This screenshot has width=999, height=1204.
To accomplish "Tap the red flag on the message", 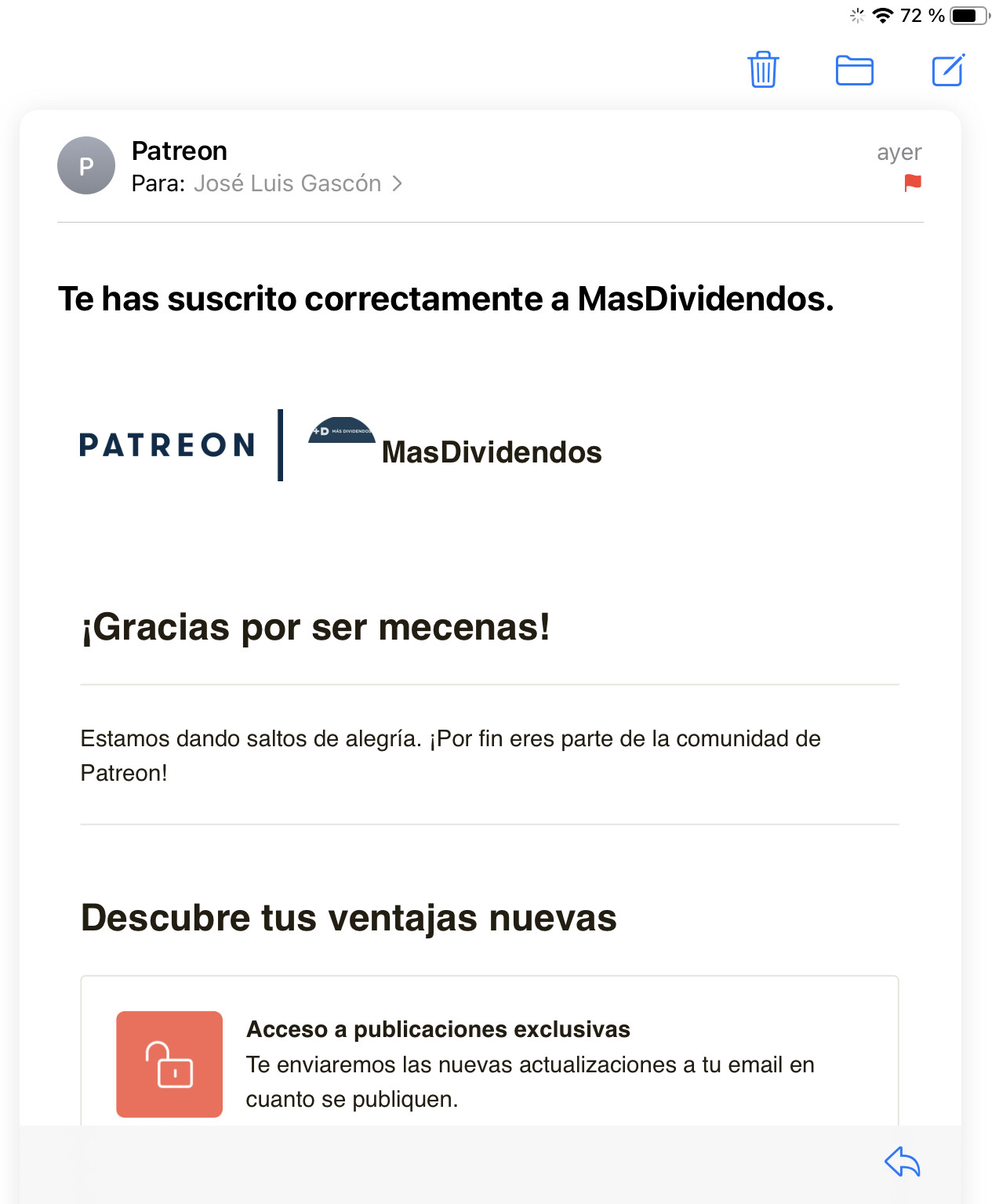I will 912,183.
